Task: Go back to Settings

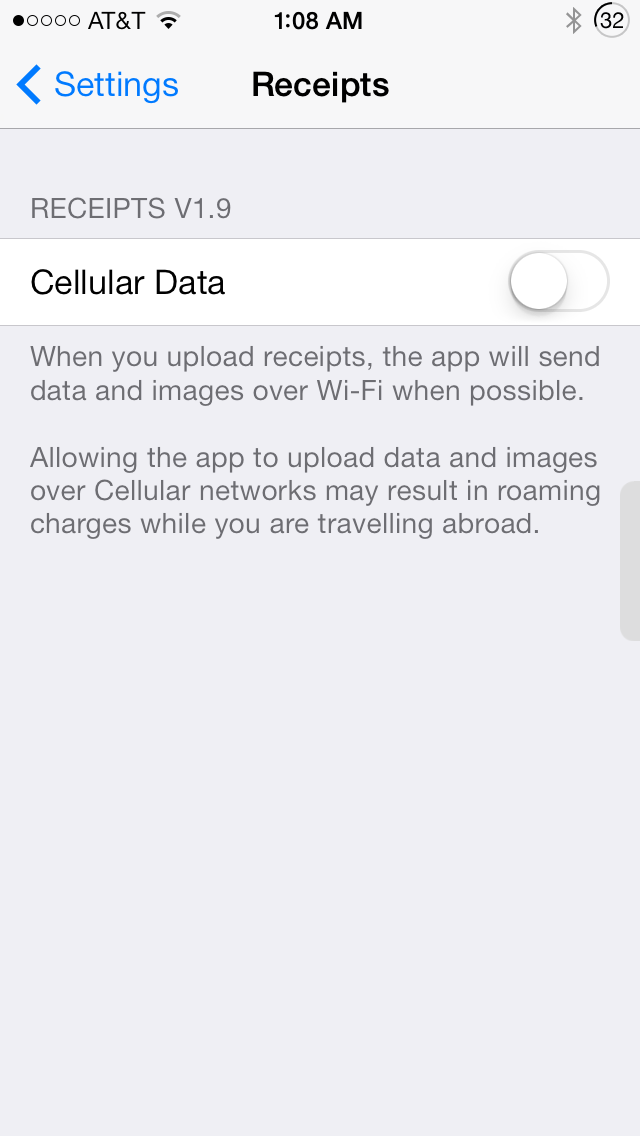Action: point(97,85)
